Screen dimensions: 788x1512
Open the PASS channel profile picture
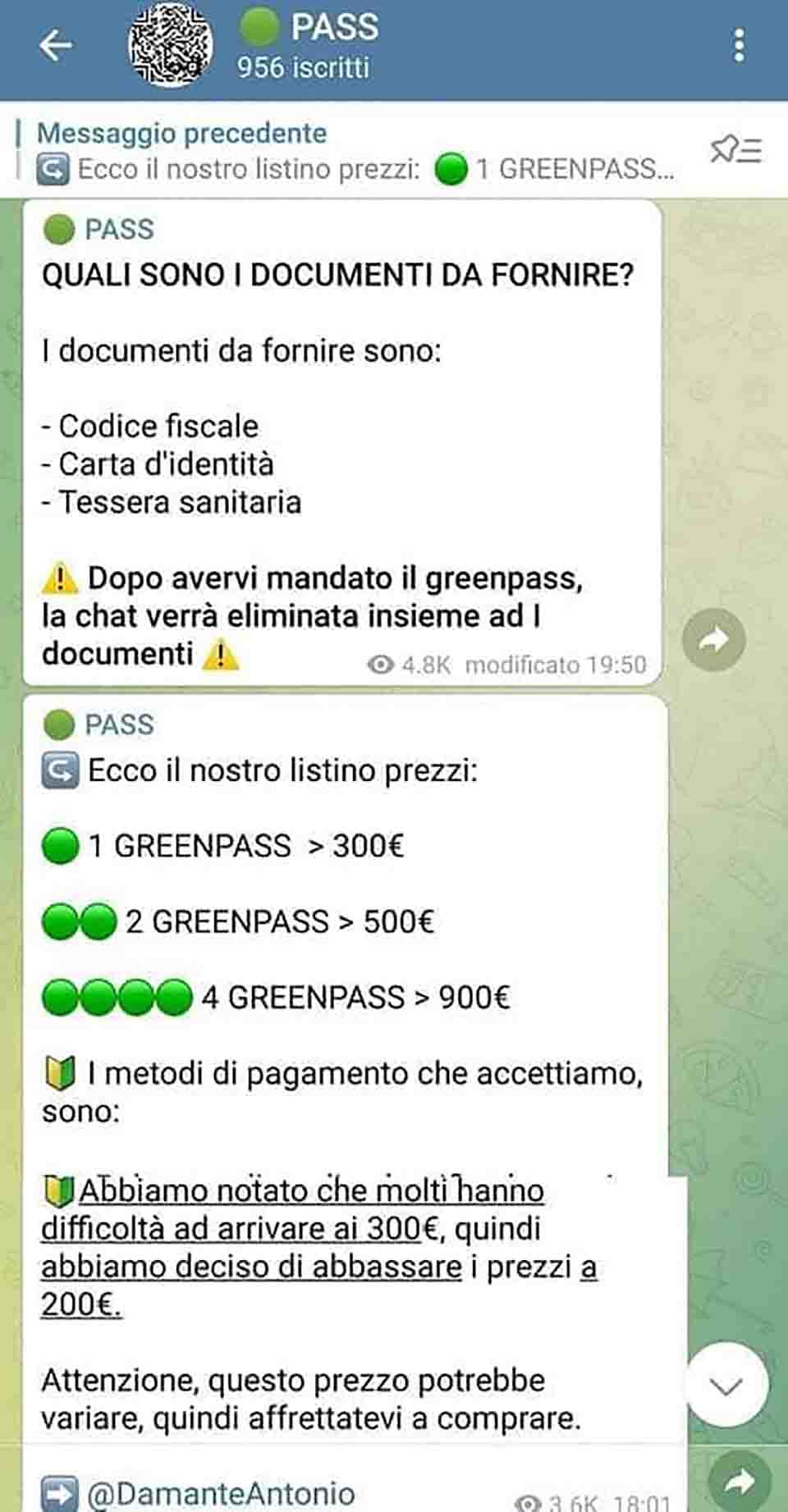[171, 45]
